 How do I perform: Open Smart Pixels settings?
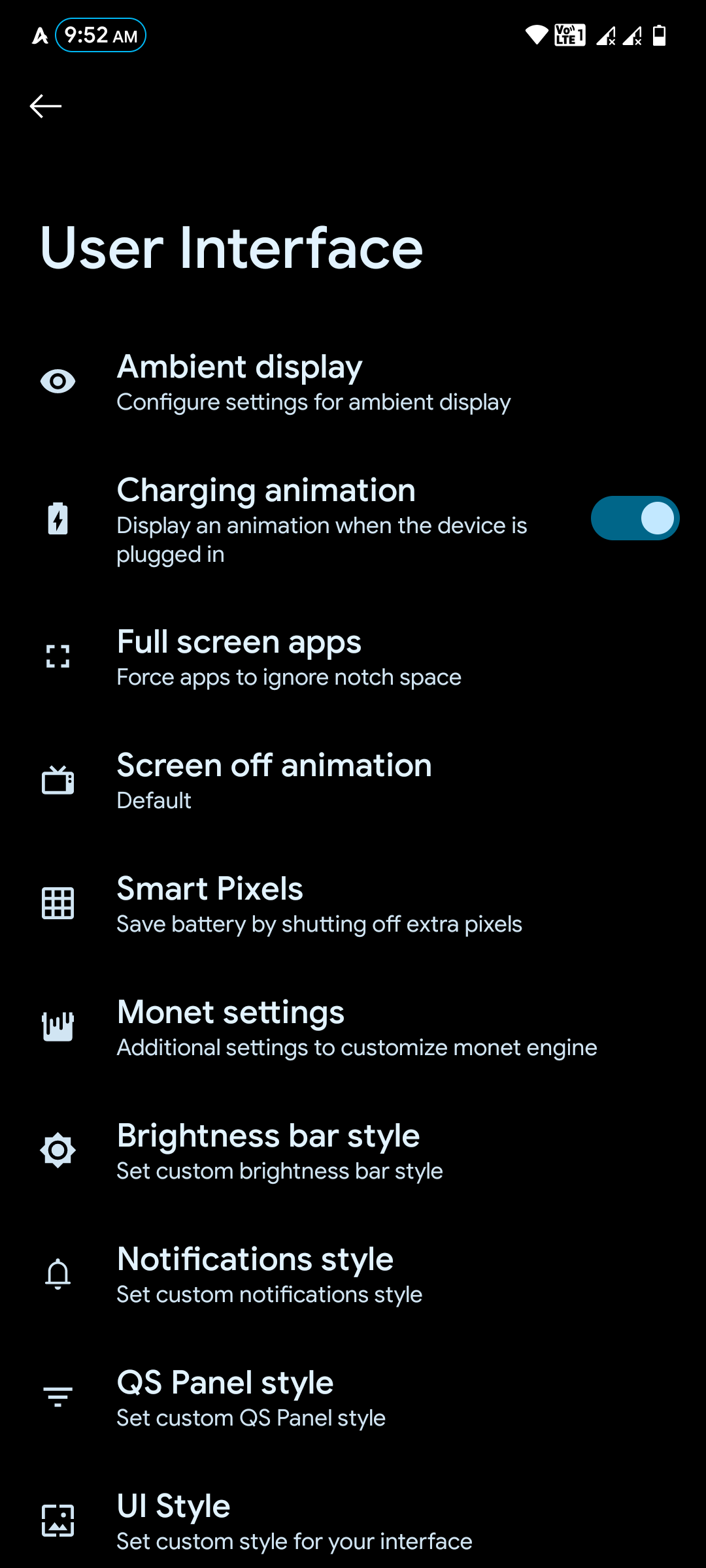click(x=319, y=904)
